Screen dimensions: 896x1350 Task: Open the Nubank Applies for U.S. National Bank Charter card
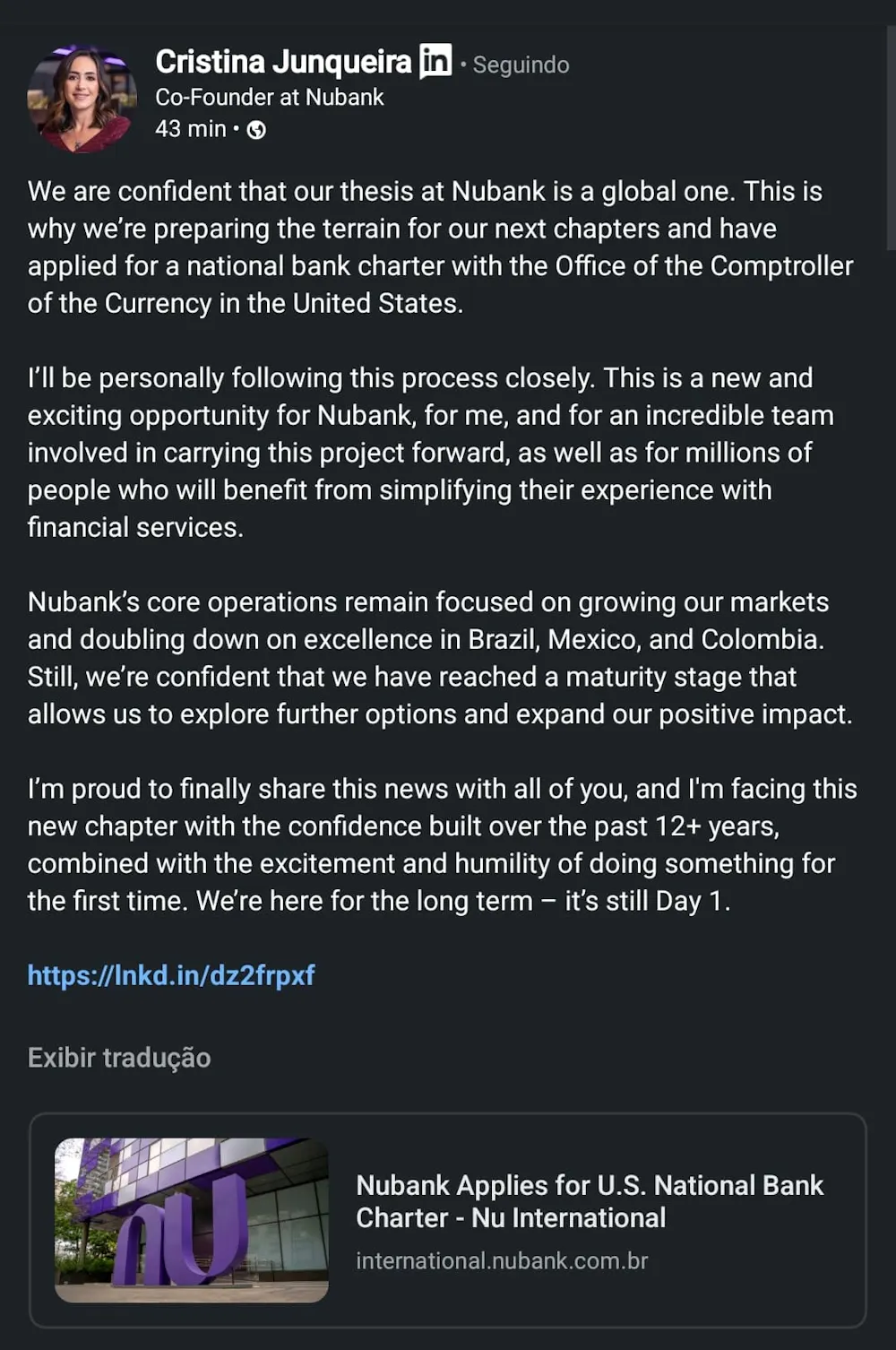pyautogui.click(x=448, y=1219)
